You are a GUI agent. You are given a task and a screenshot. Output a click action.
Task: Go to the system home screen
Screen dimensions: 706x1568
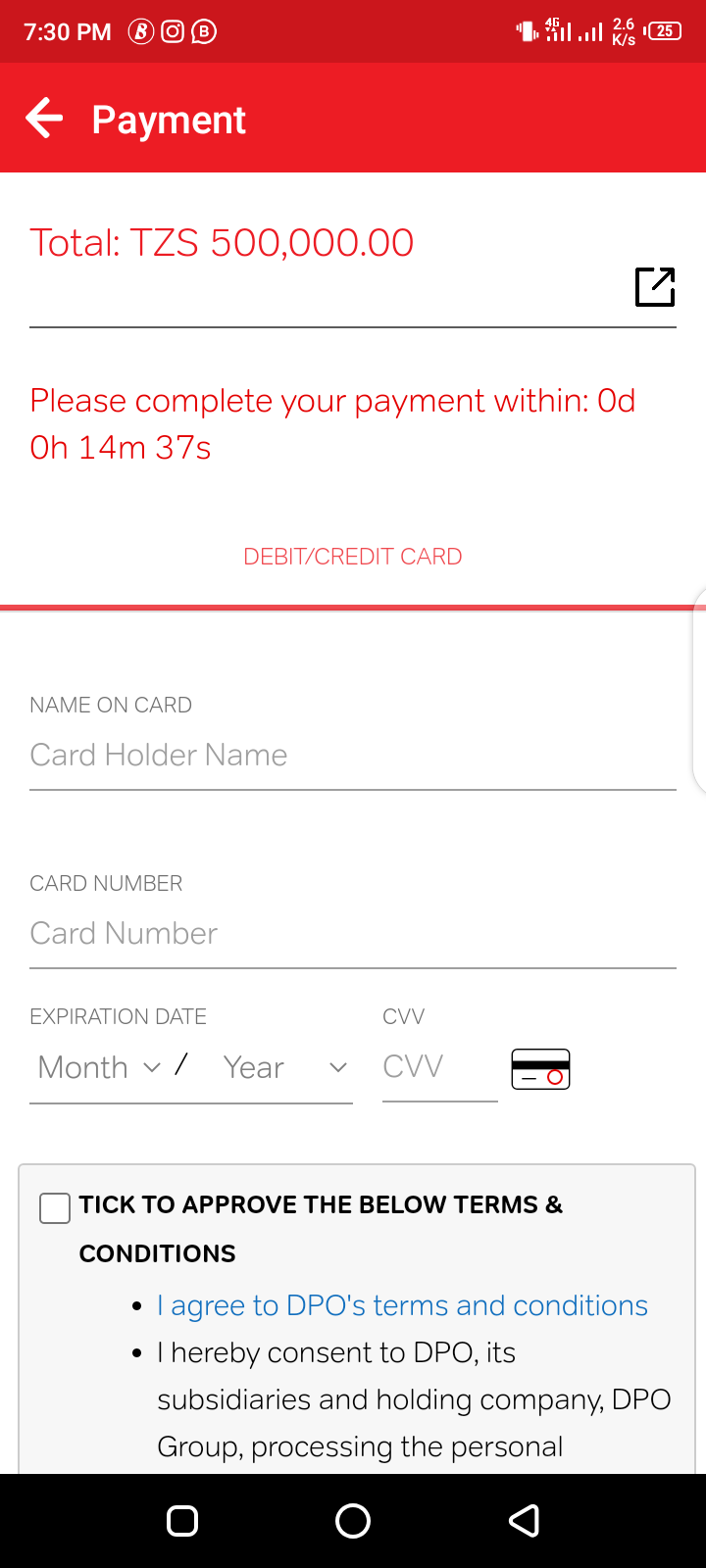click(353, 1521)
